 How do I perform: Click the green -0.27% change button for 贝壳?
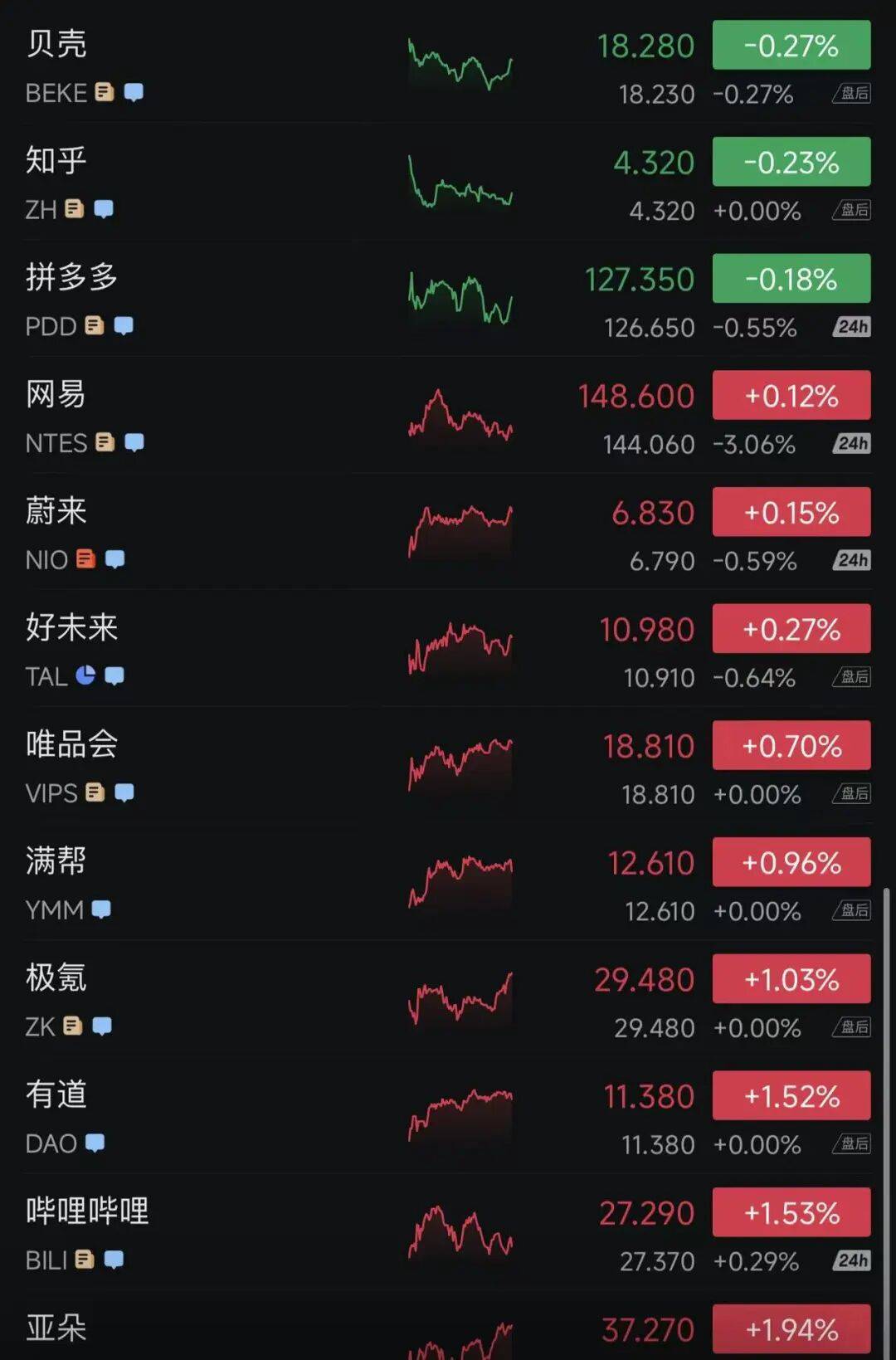tap(790, 46)
